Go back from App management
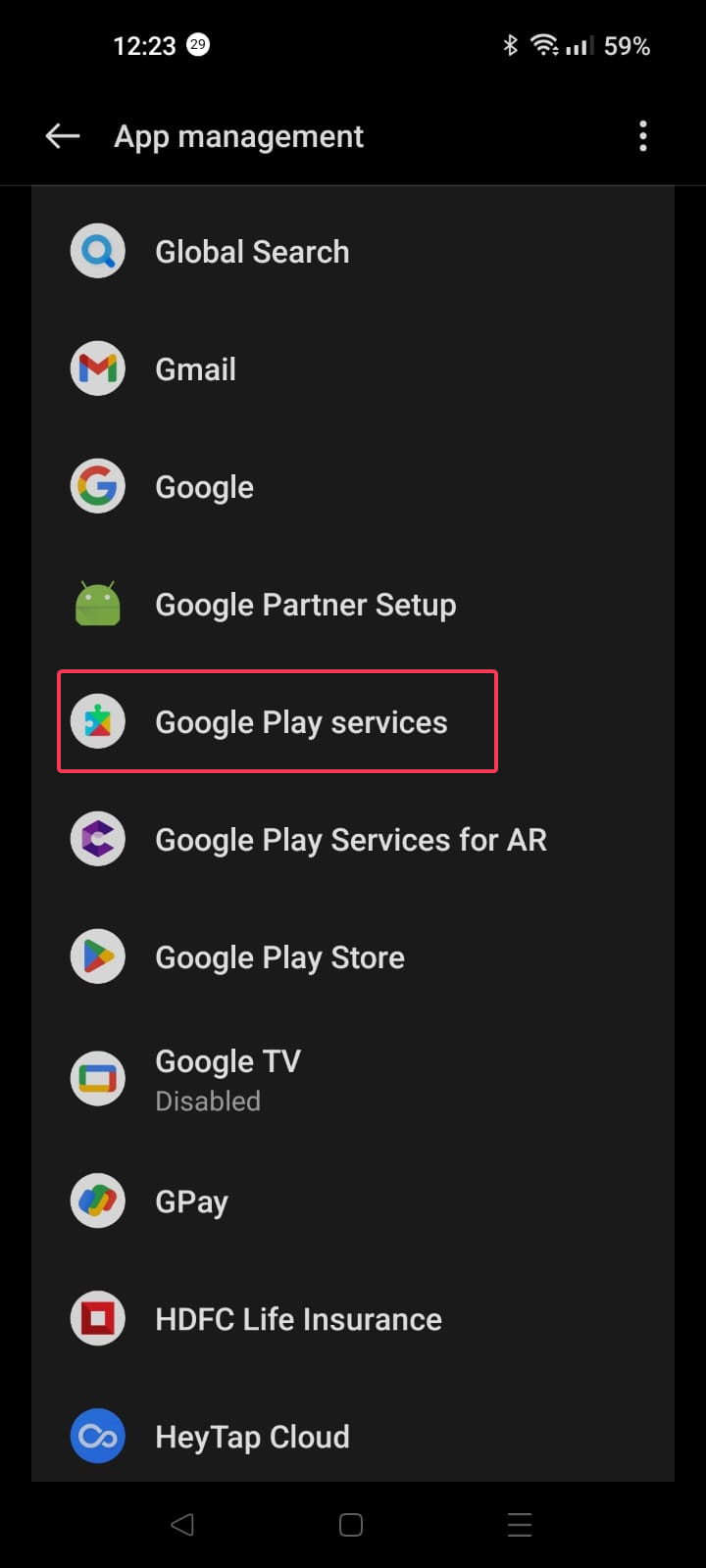 pos(63,136)
